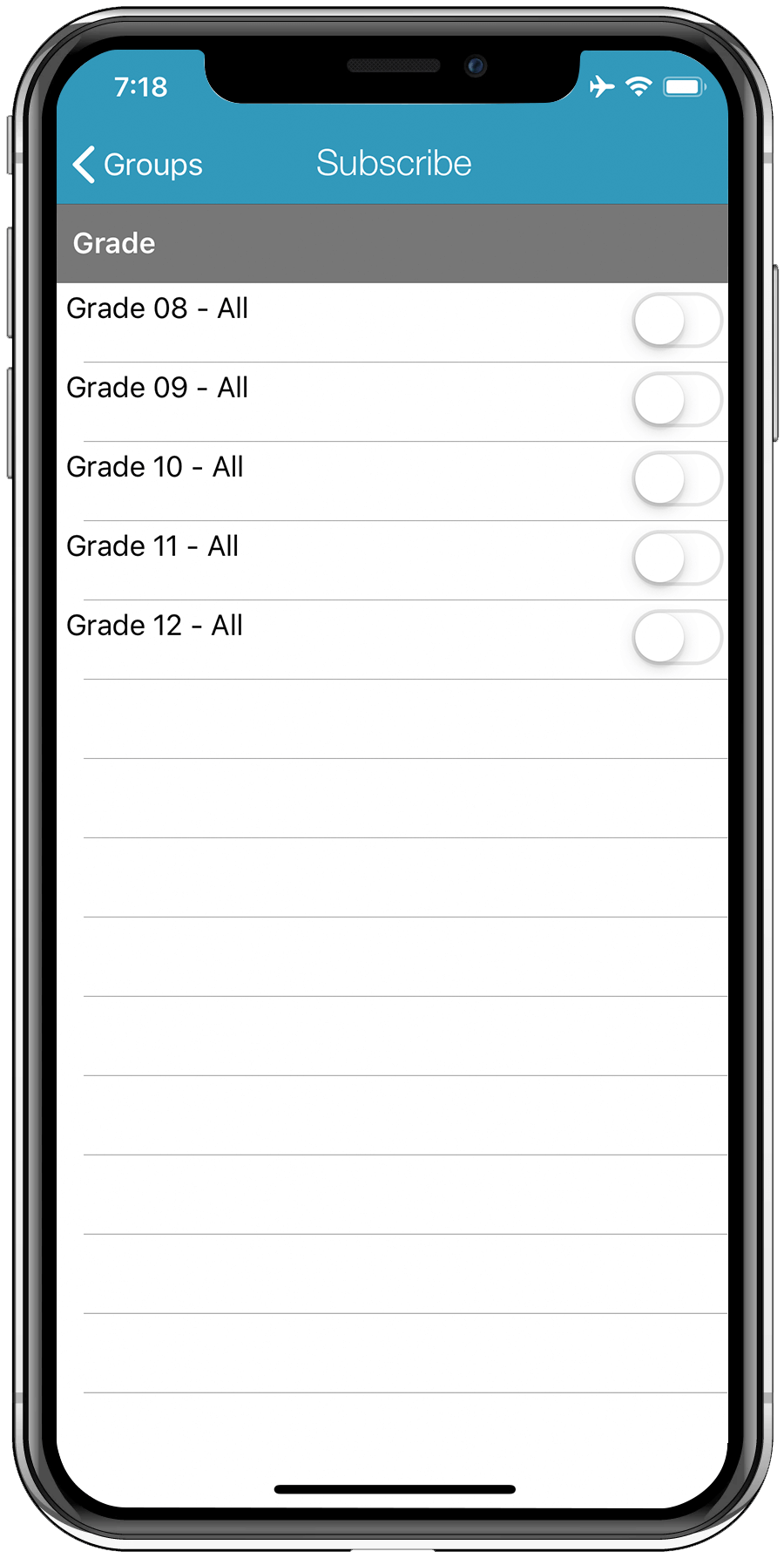Switch on Grade 12 - All

(677, 637)
